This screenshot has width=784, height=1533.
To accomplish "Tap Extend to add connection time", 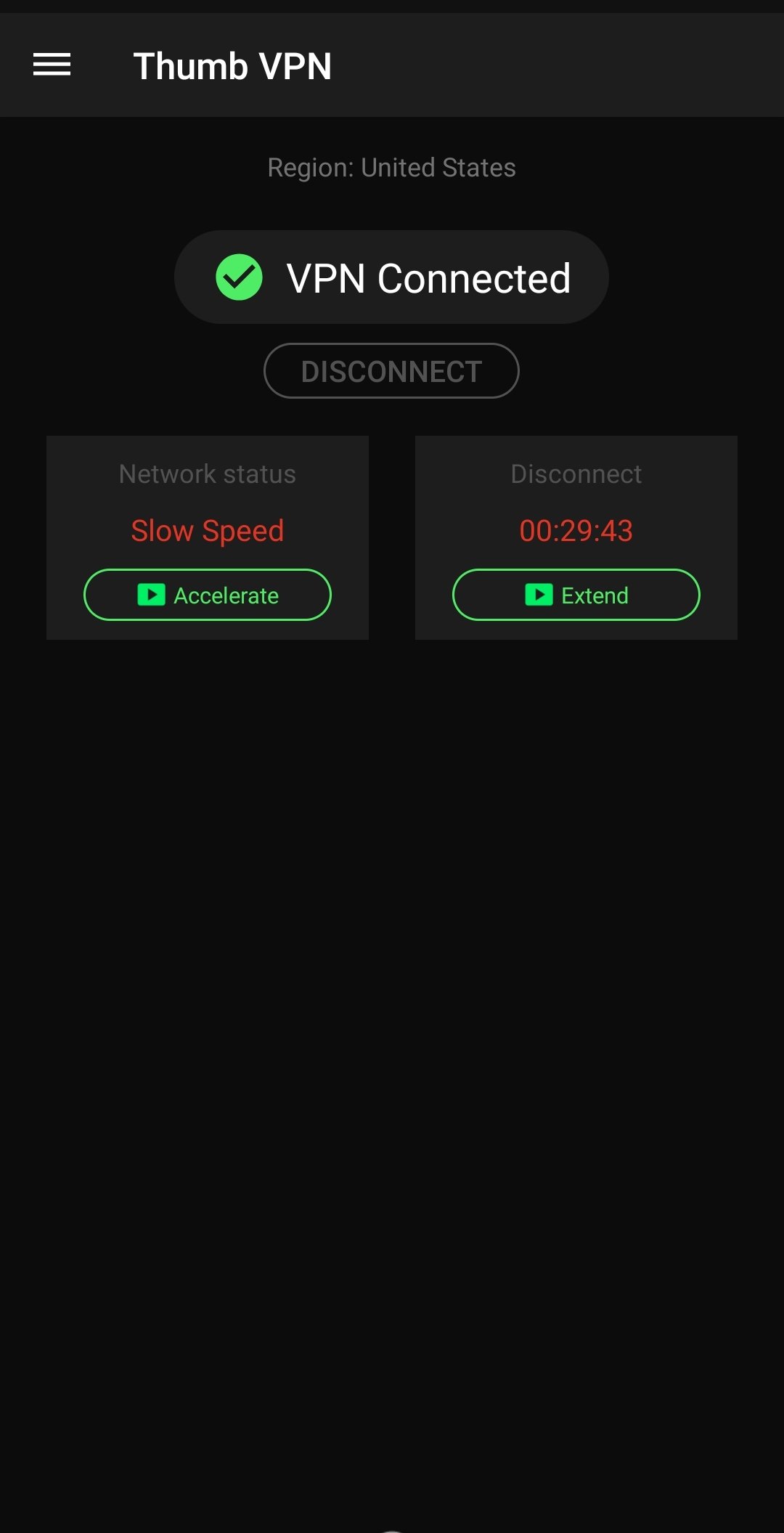I will point(576,595).
